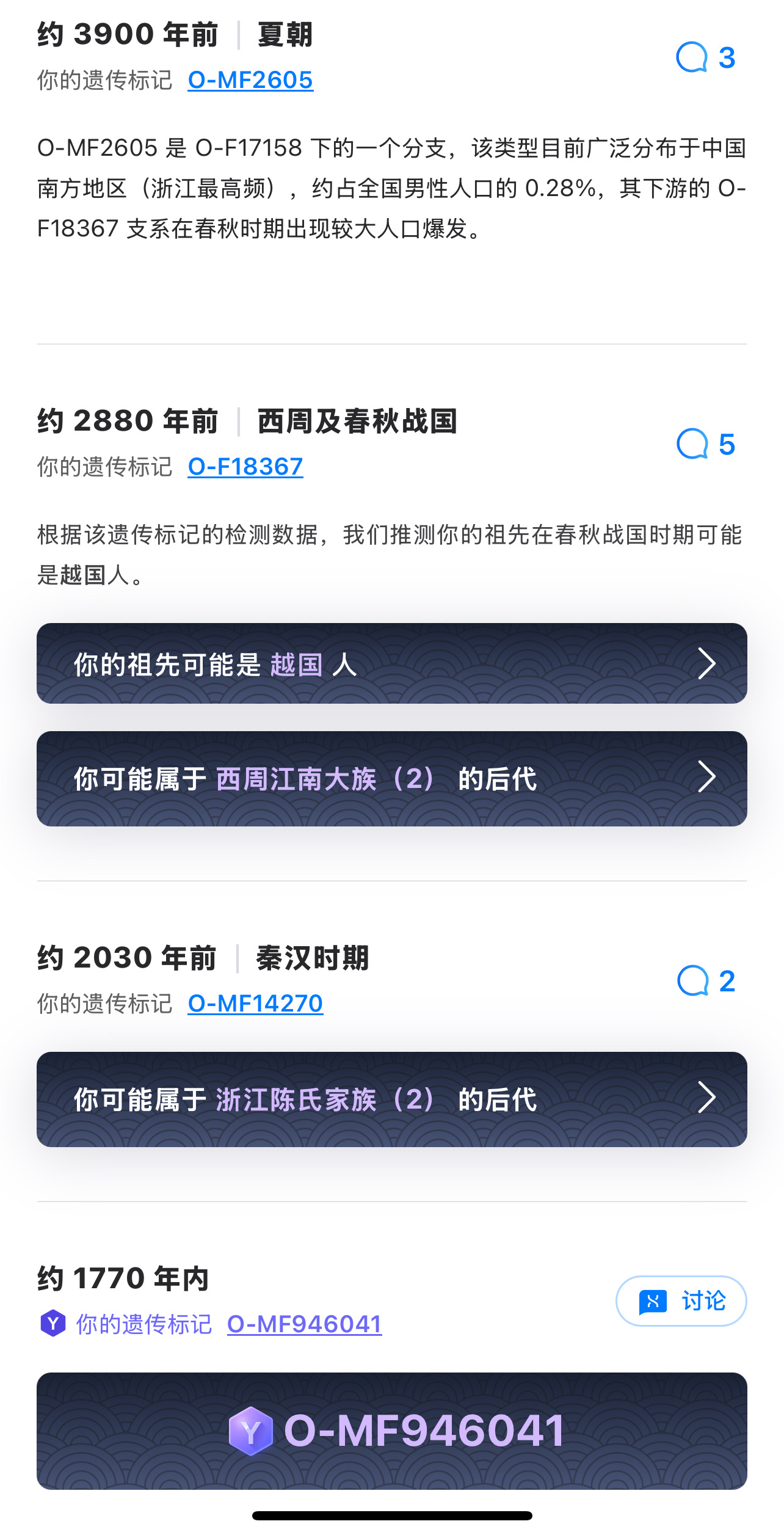View the 5 comments on 西周及春秋战国
The image size is (784, 1535).
tap(706, 444)
